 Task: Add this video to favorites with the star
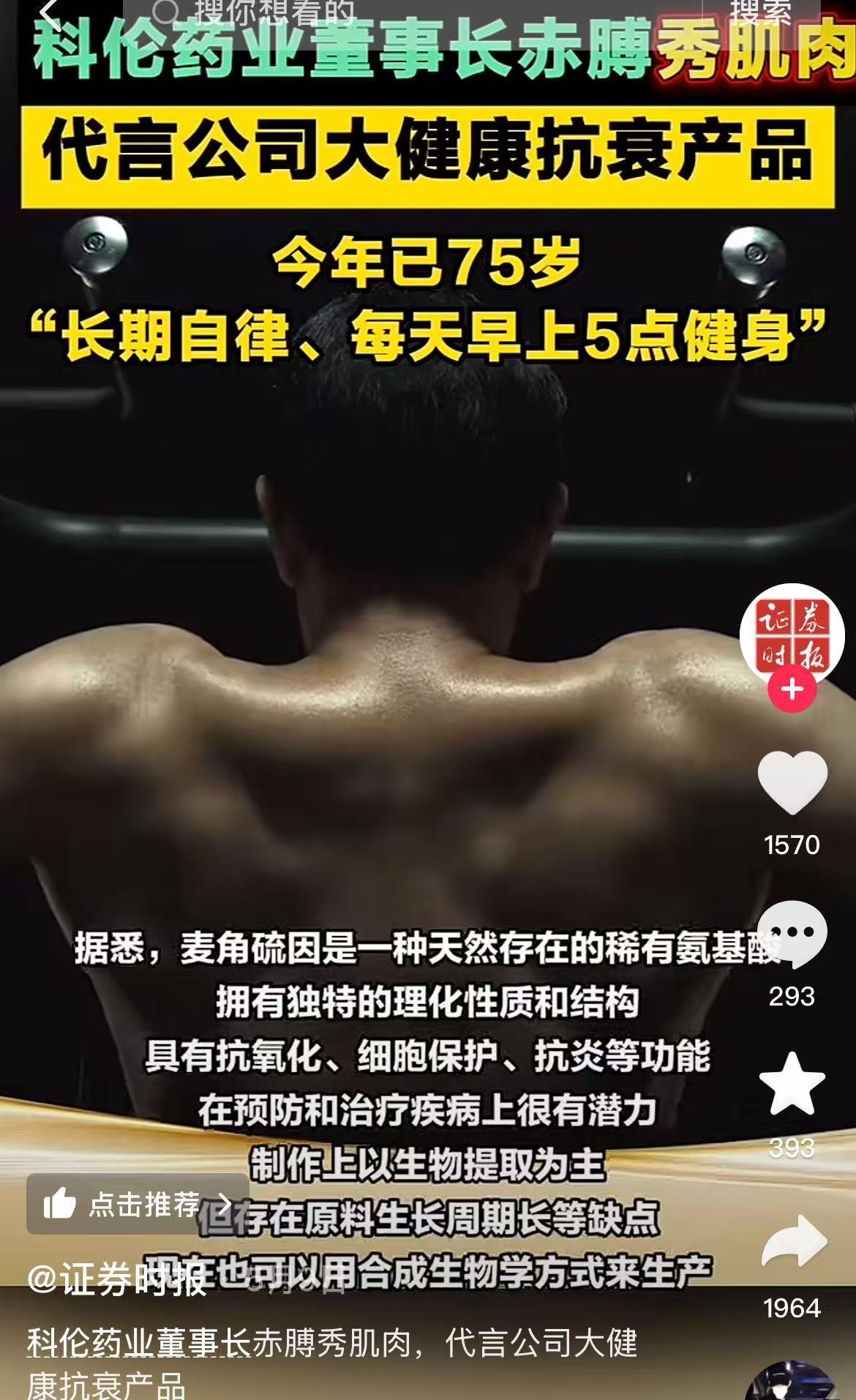click(x=792, y=1085)
